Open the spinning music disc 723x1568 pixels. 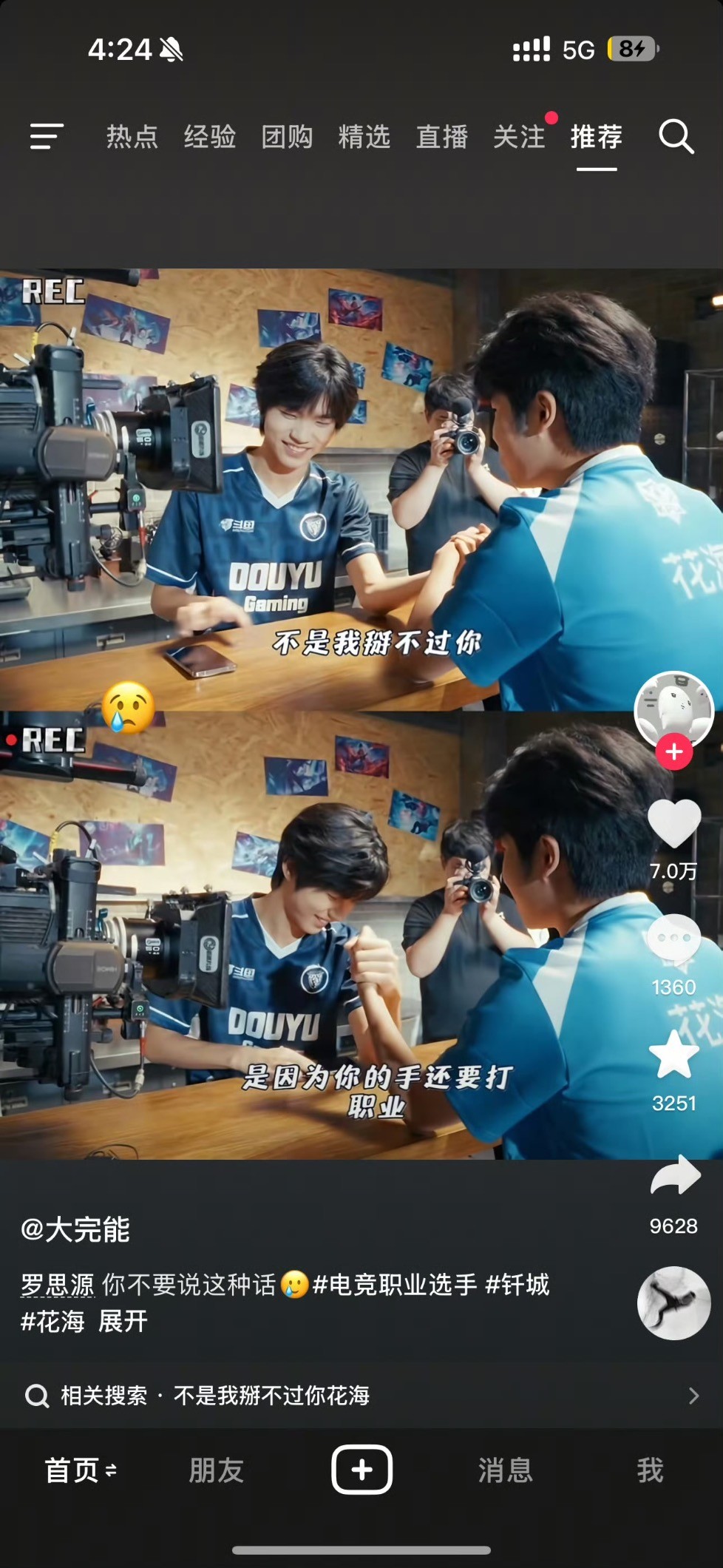[x=673, y=1303]
